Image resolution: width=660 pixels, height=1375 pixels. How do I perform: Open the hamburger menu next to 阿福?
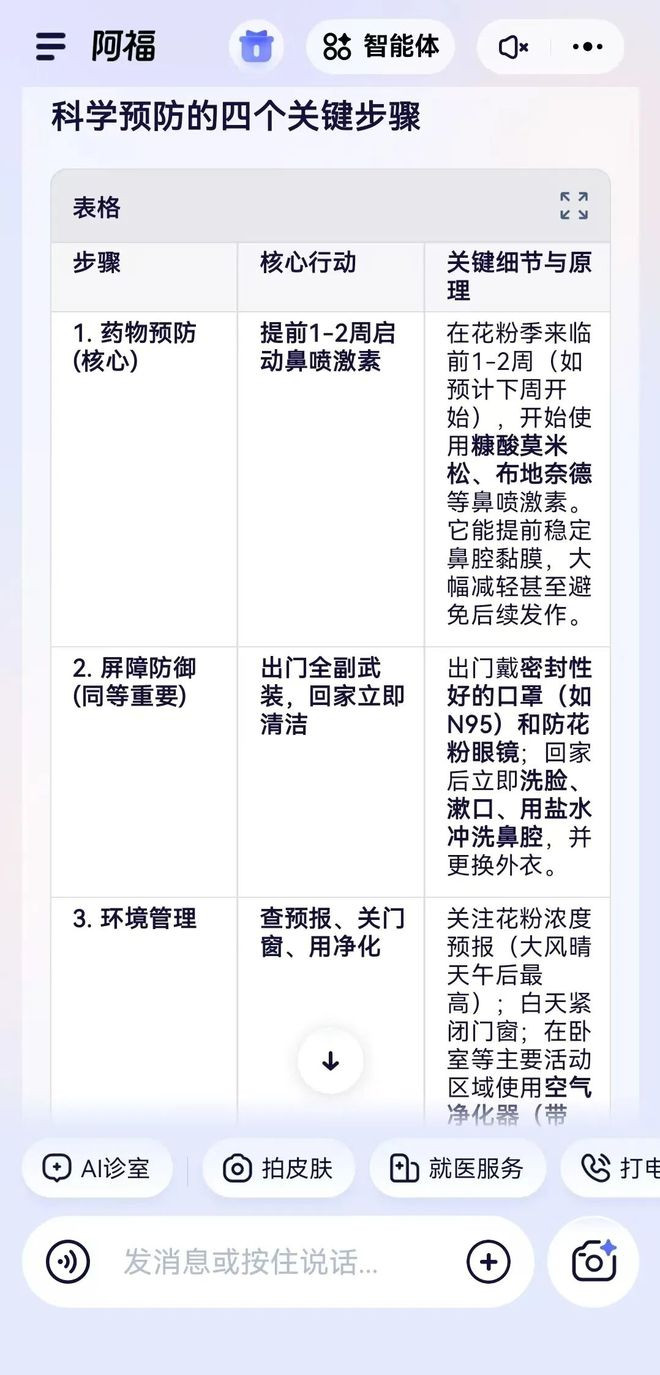pyautogui.click(x=50, y=46)
